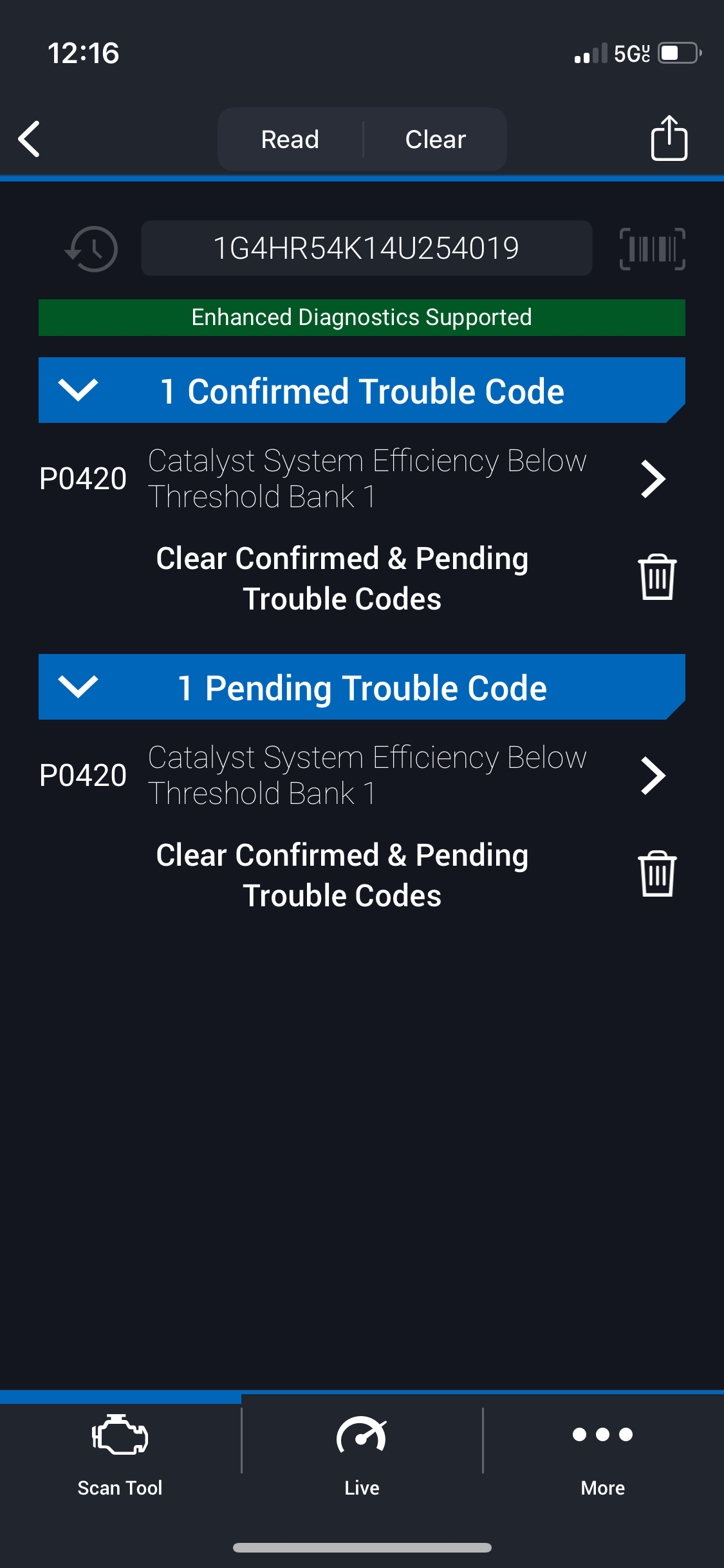
Task: Share the diagnostic report
Action: tap(669, 138)
